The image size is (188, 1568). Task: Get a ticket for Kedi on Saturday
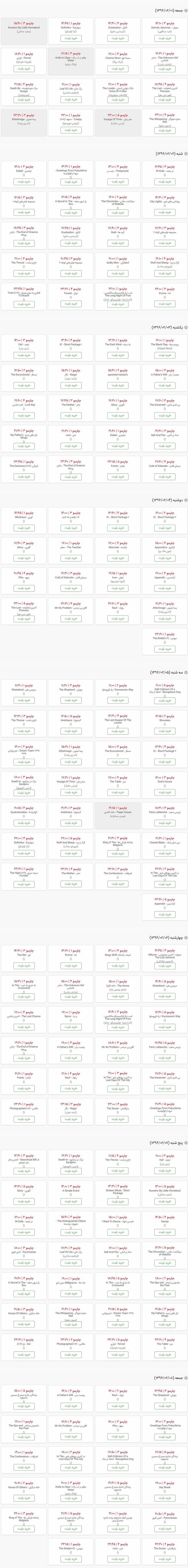(x=118, y=242)
